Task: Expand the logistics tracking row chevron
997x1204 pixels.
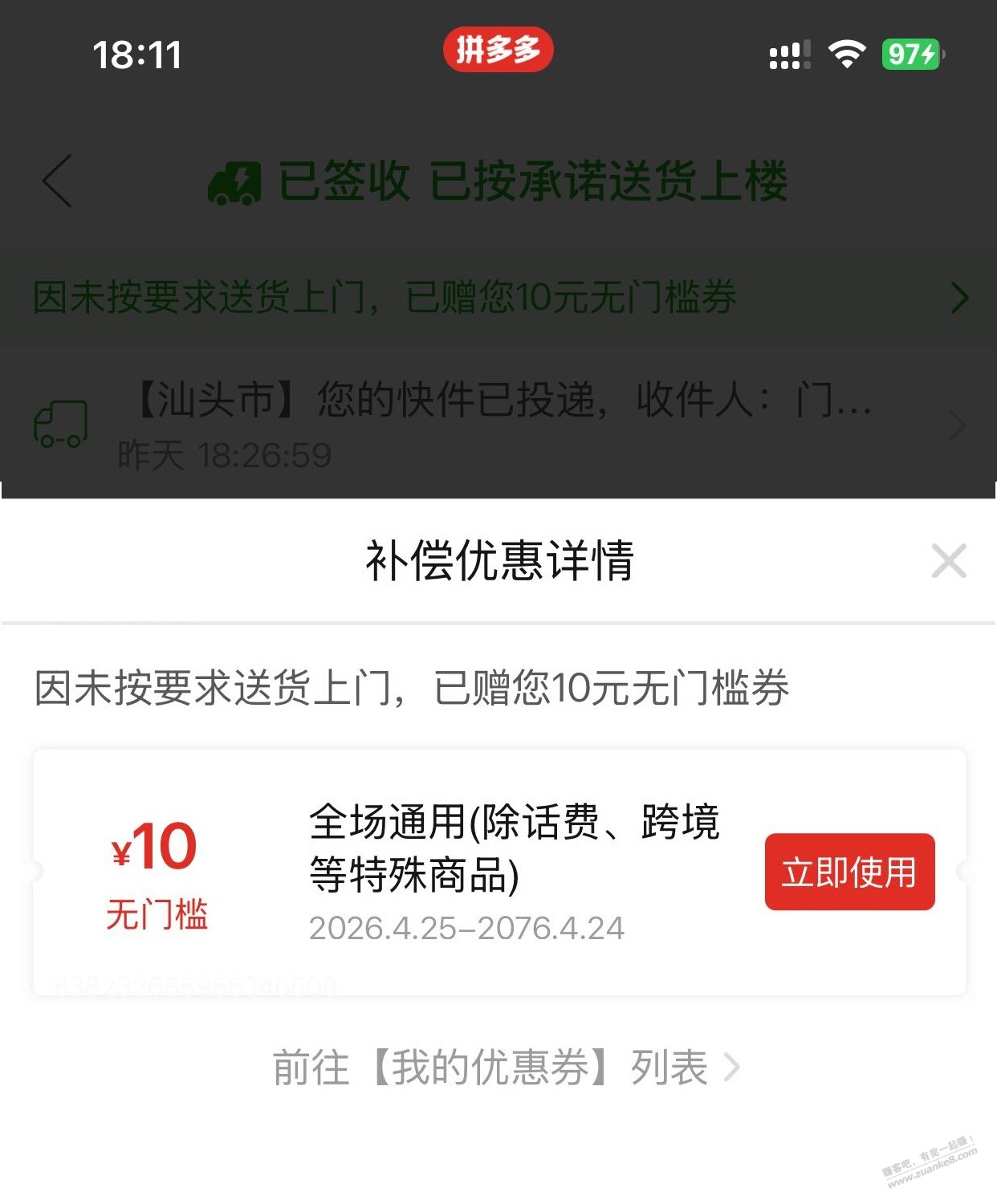Action: pyautogui.click(x=957, y=425)
